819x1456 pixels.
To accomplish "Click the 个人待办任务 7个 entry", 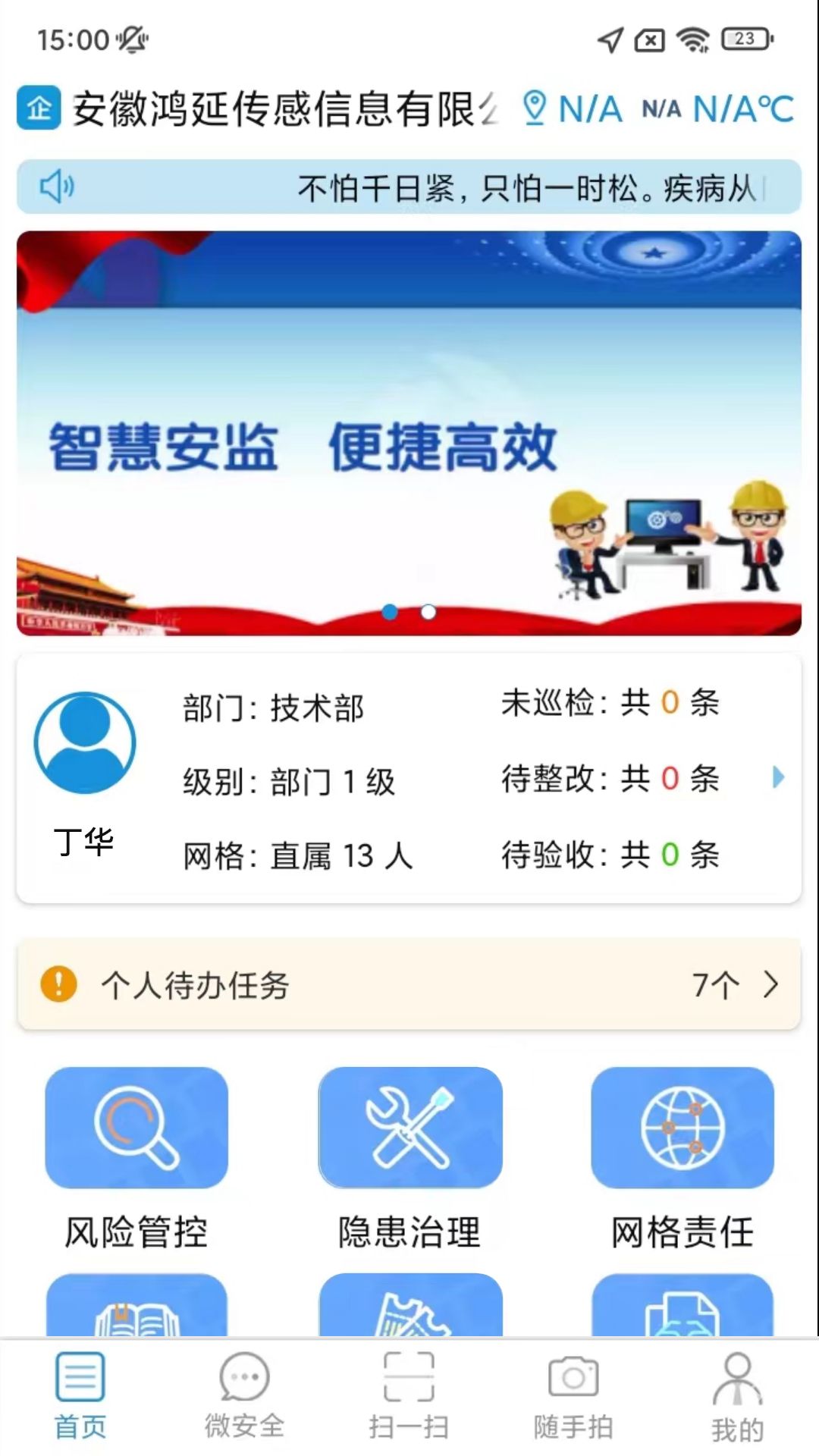I will [409, 986].
